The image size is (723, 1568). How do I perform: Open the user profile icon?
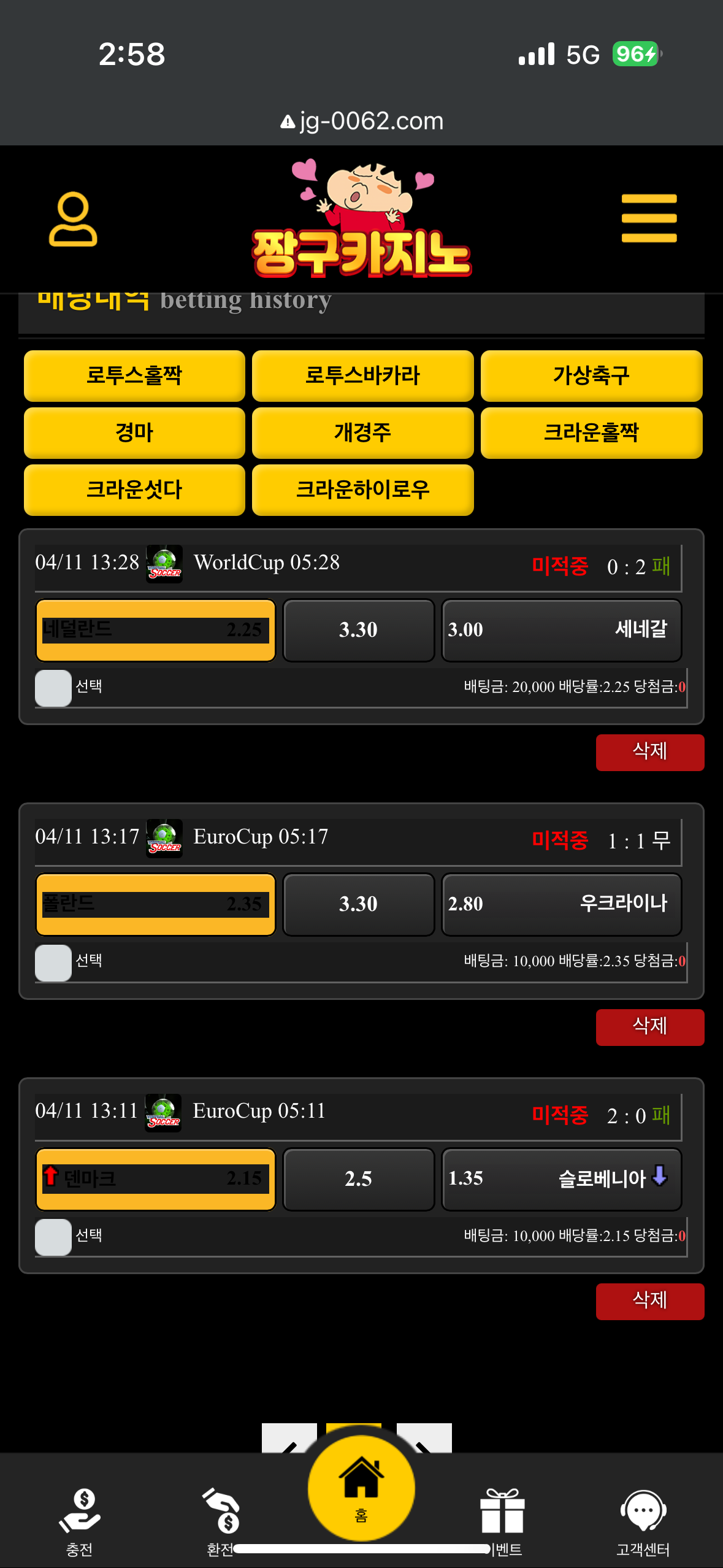[x=73, y=219]
